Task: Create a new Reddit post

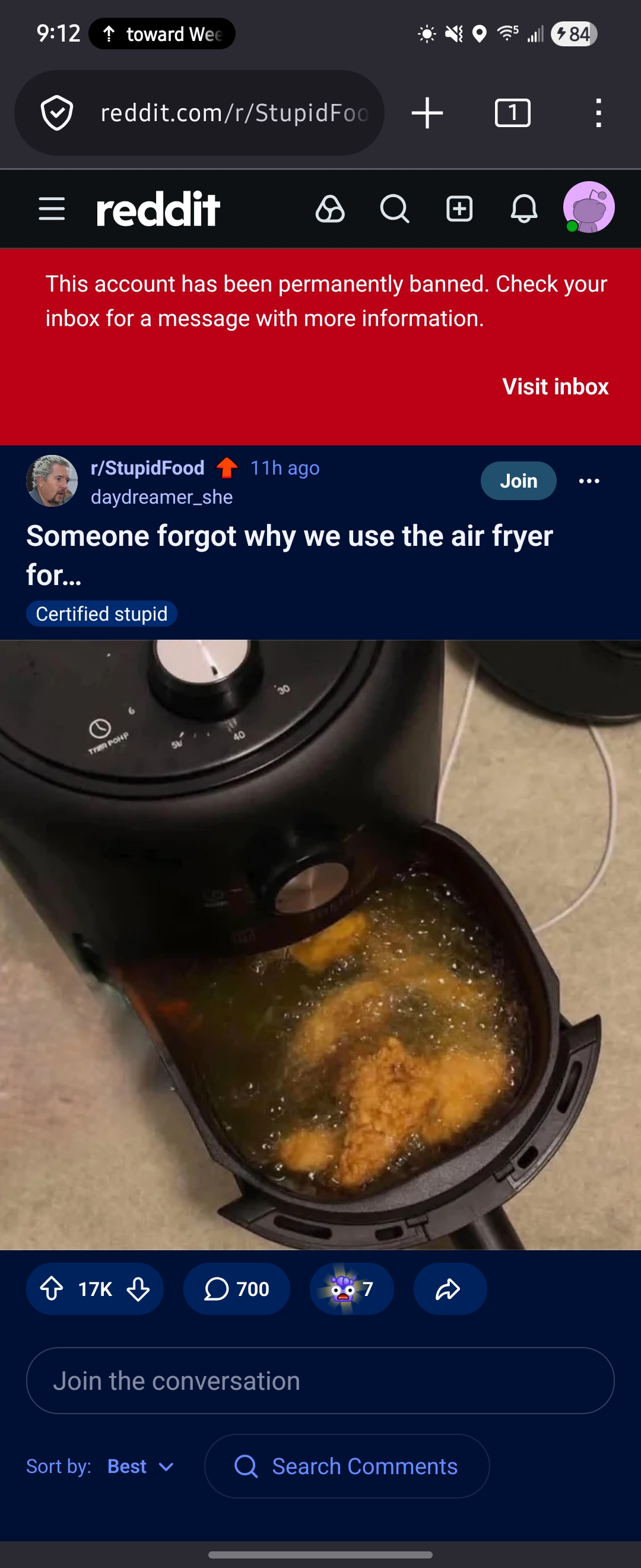Action: 459,209
